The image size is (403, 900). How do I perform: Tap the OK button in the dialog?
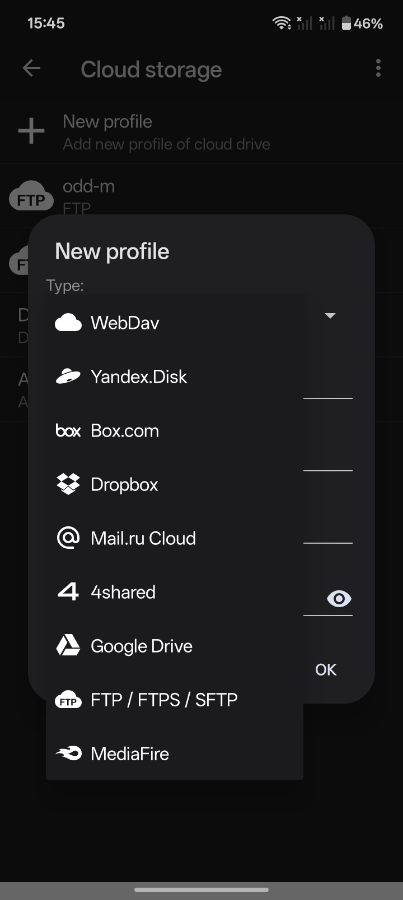[326, 670]
